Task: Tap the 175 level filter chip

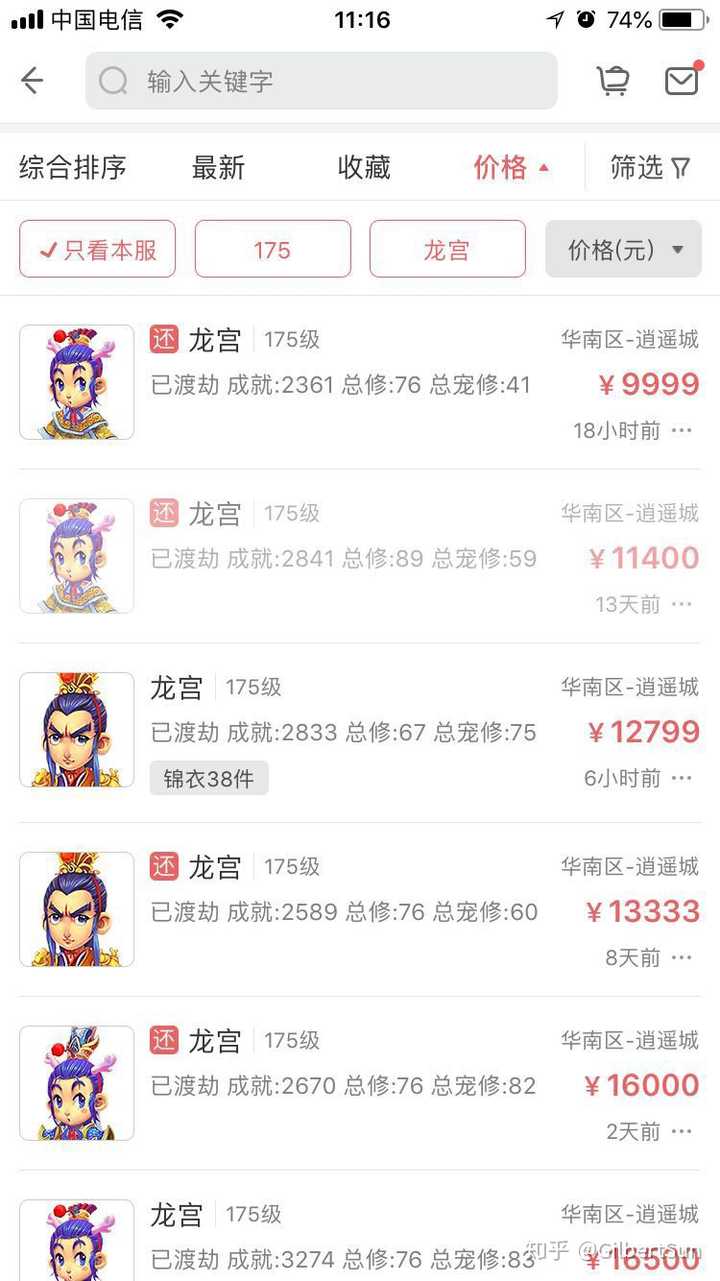Action: point(272,249)
